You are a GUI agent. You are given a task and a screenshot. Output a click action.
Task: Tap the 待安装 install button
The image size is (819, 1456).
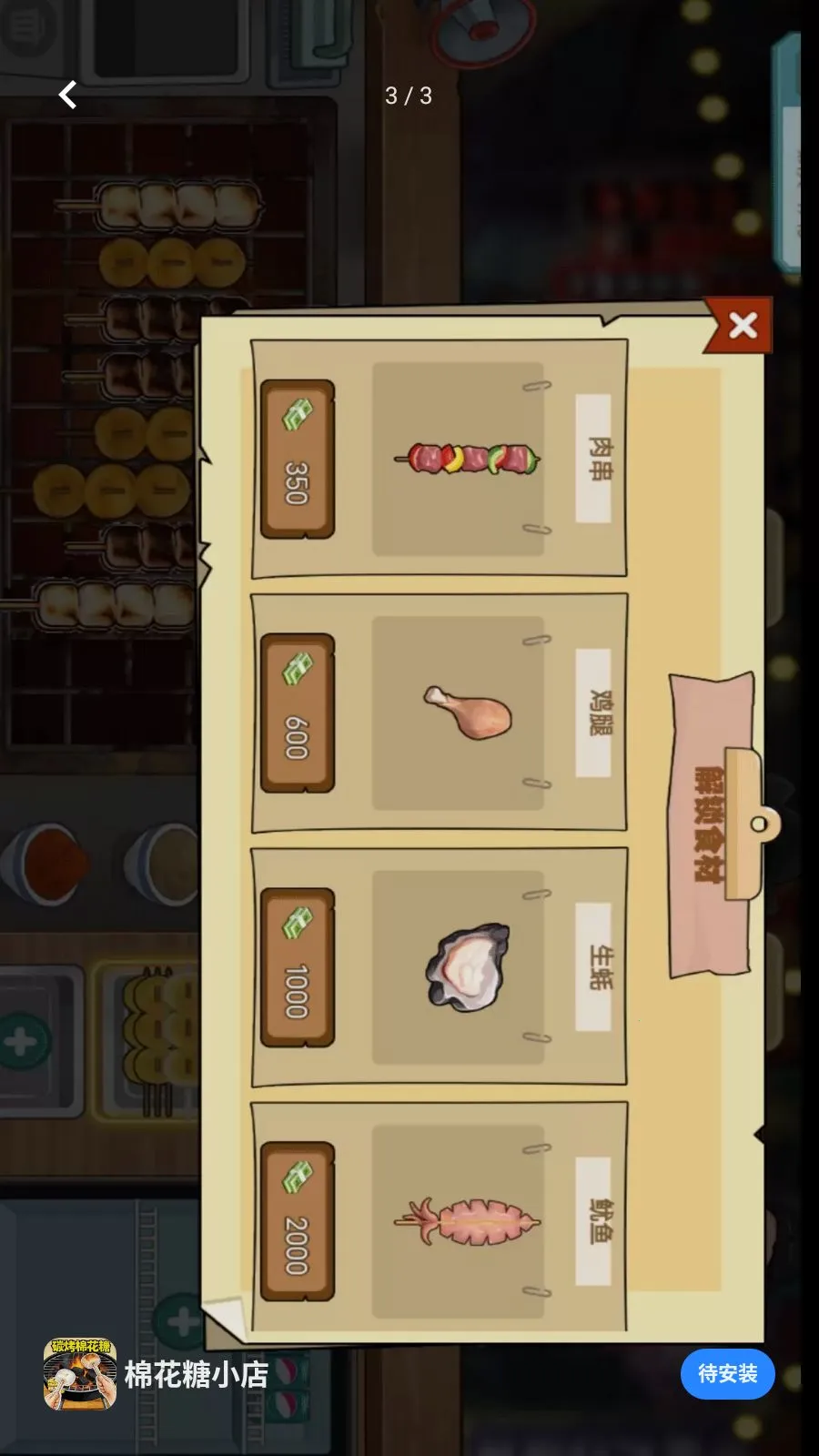[x=727, y=1373]
